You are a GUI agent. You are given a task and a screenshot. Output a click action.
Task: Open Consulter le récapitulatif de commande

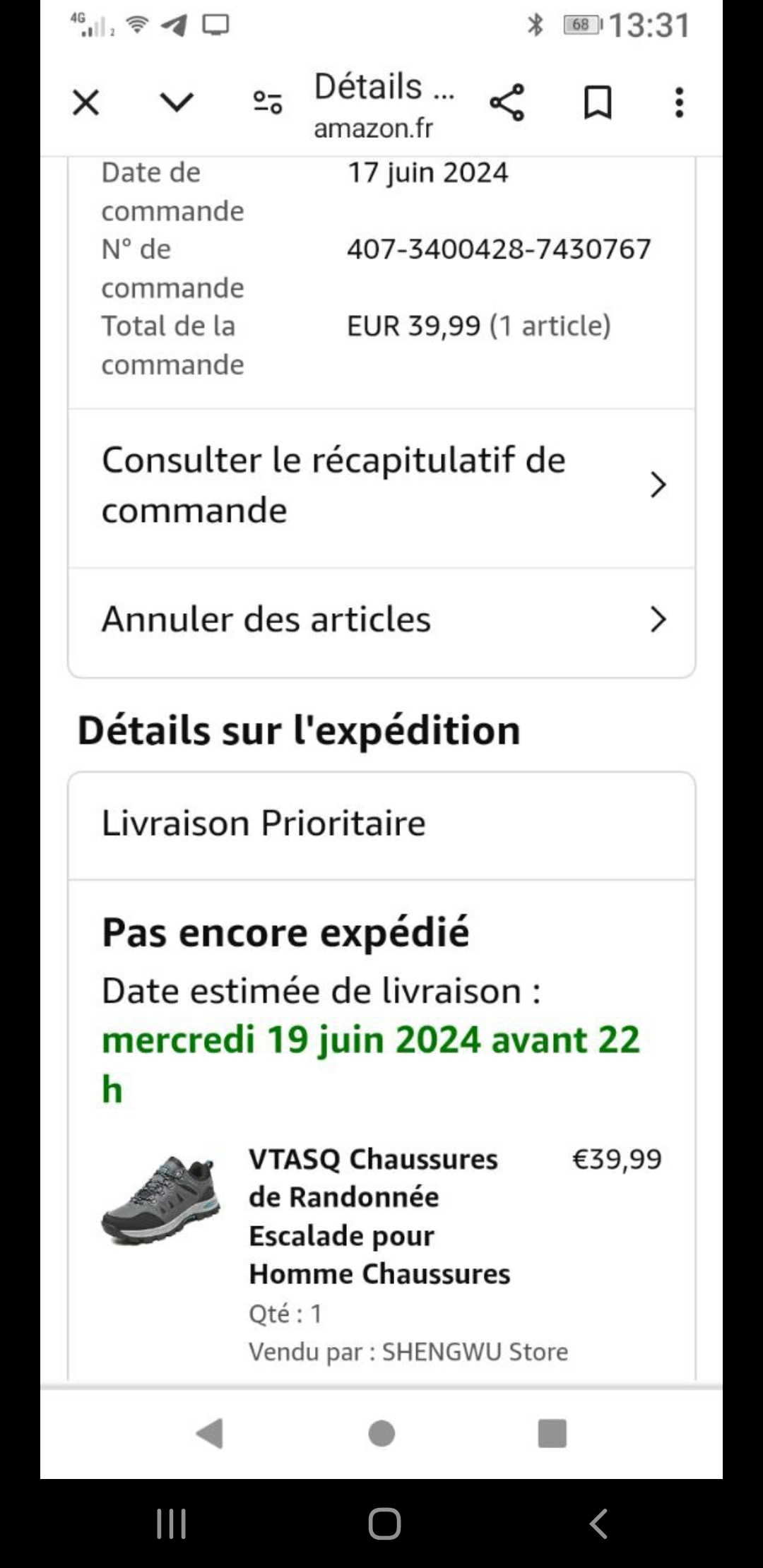click(381, 485)
